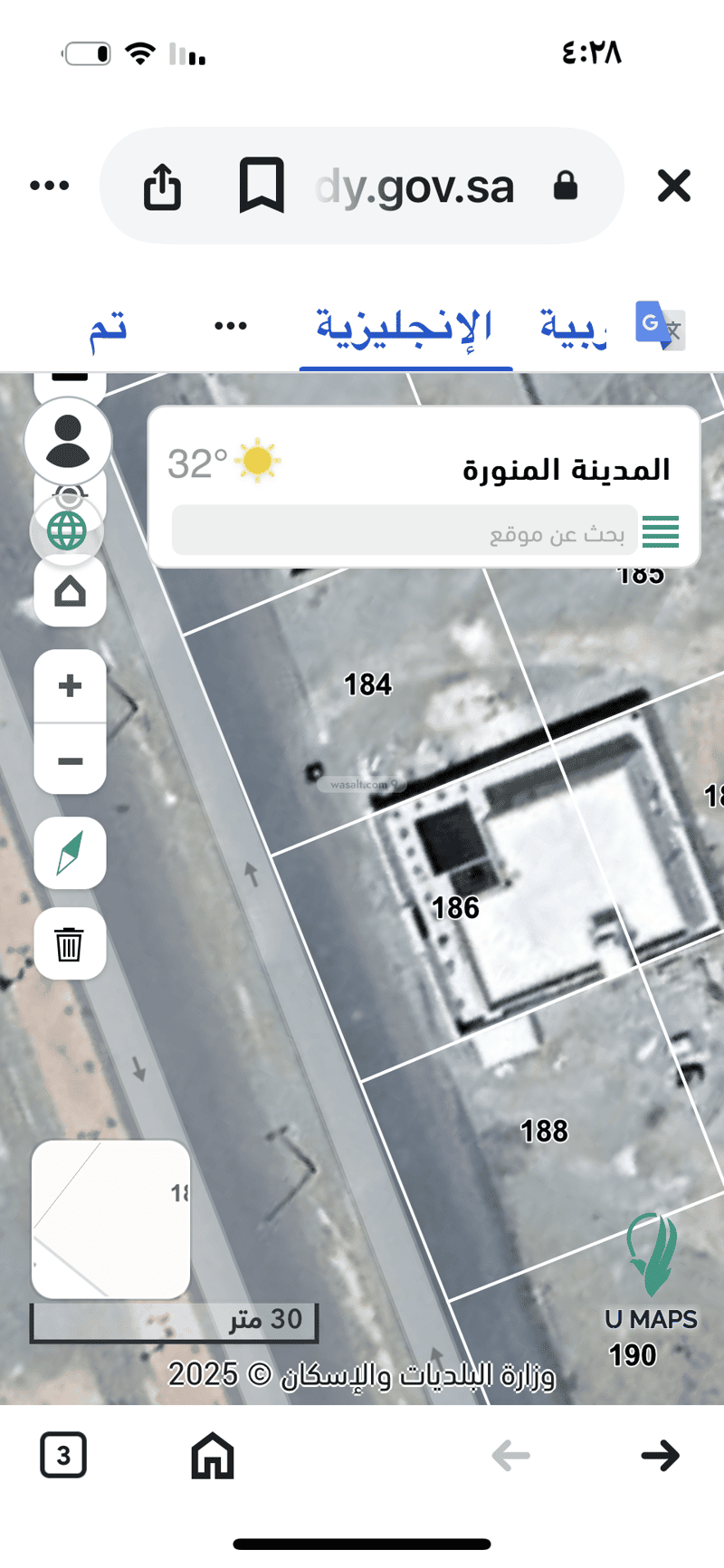Return map to home extent
Viewport: 724px width, 1568px height.
click(70, 592)
